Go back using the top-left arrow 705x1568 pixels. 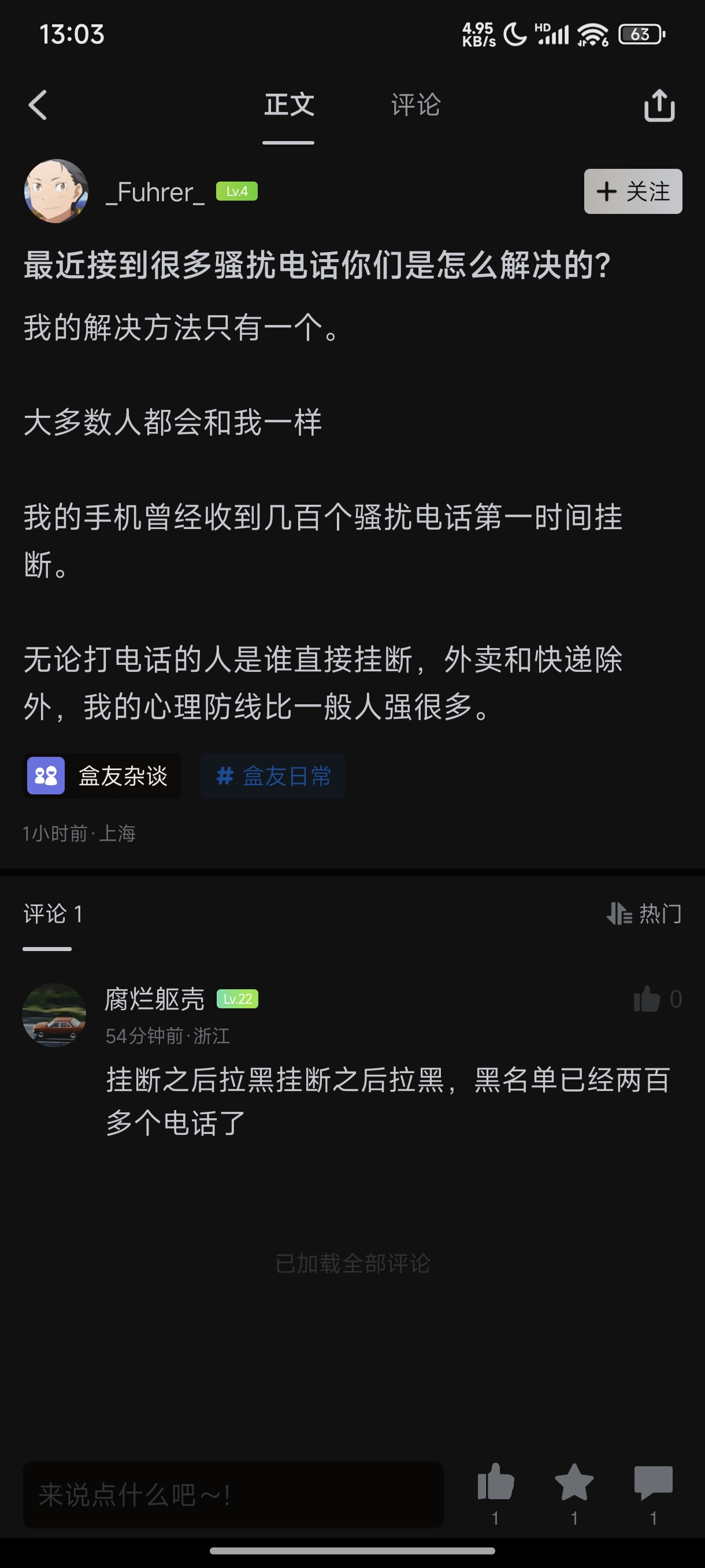38,105
